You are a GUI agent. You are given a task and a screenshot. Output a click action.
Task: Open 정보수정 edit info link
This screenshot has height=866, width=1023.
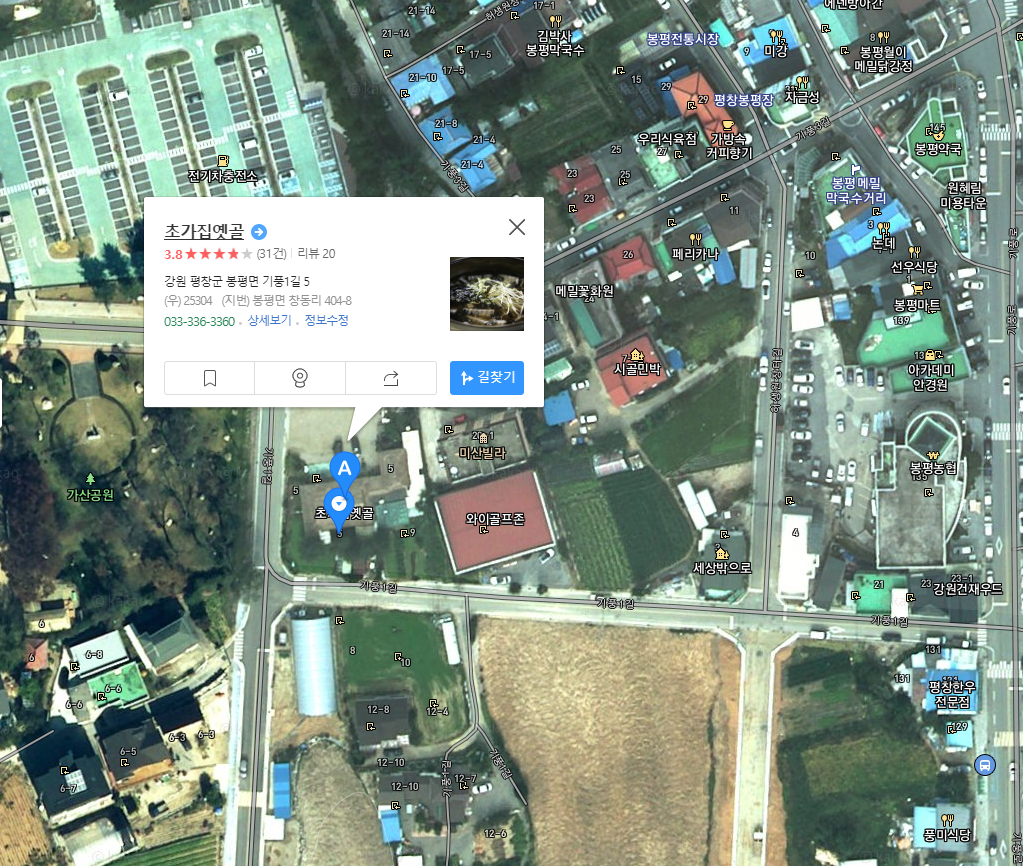click(x=326, y=320)
